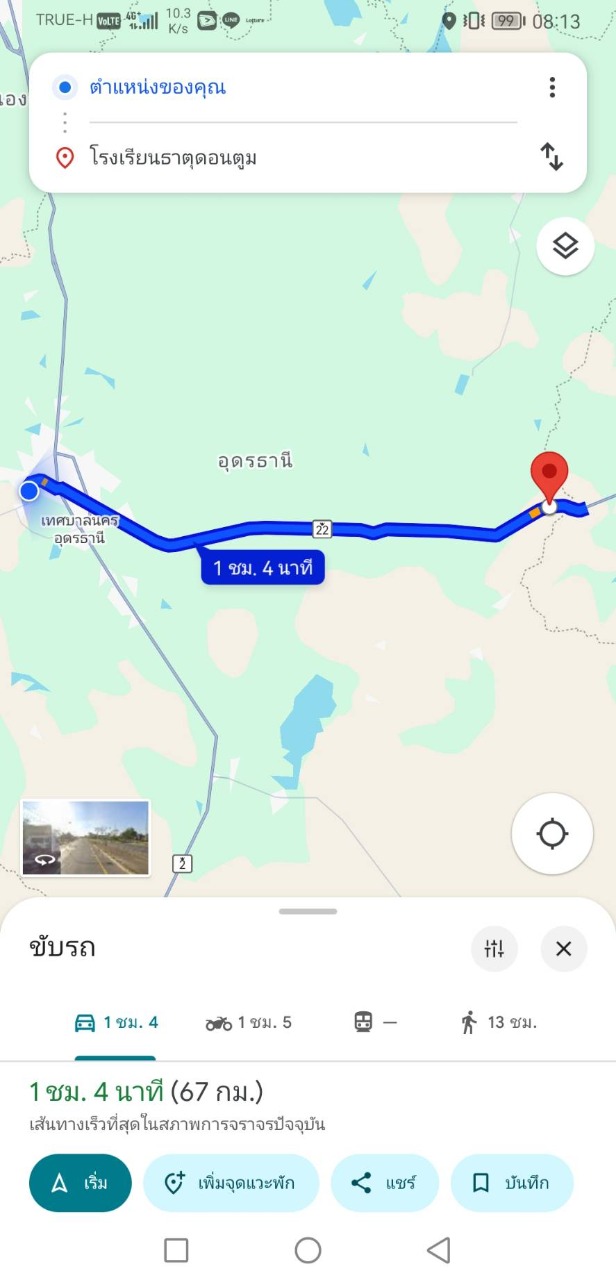This screenshot has width=616, height=1280.
Task: Select the car travel mode tab
Action: pyautogui.click(x=116, y=1023)
